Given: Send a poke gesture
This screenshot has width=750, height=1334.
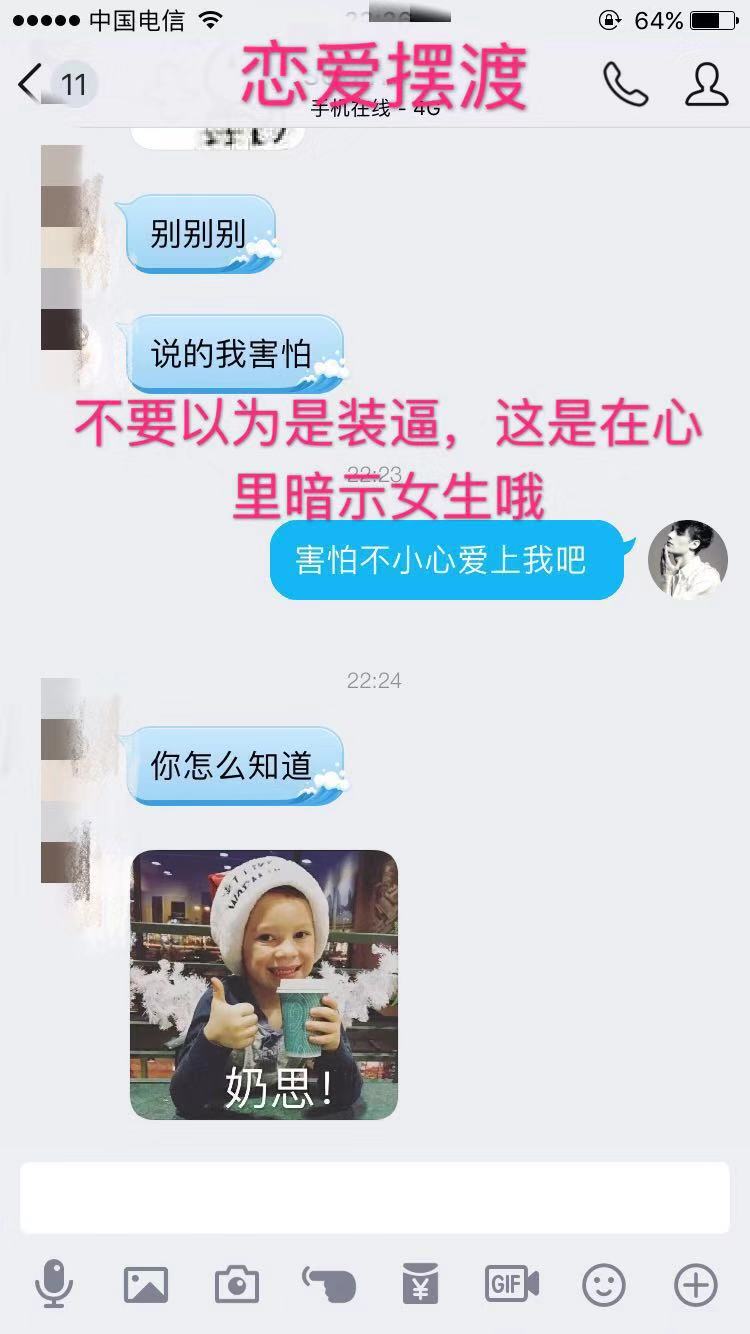Looking at the screenshot, I should [329, 1284].
